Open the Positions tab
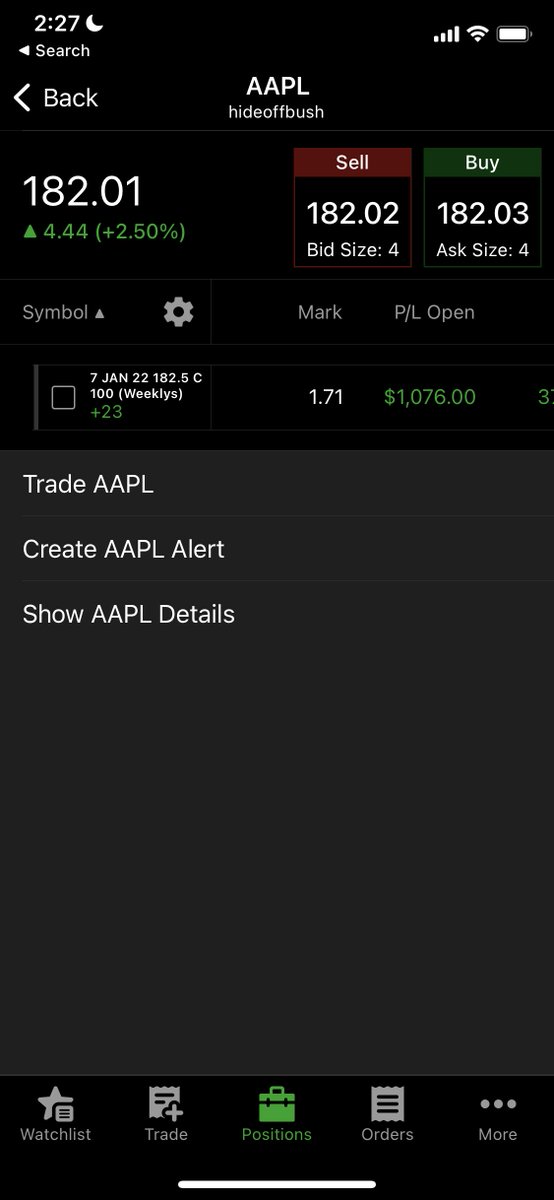Screen dimensions: 554x1200 (277, 1114)
